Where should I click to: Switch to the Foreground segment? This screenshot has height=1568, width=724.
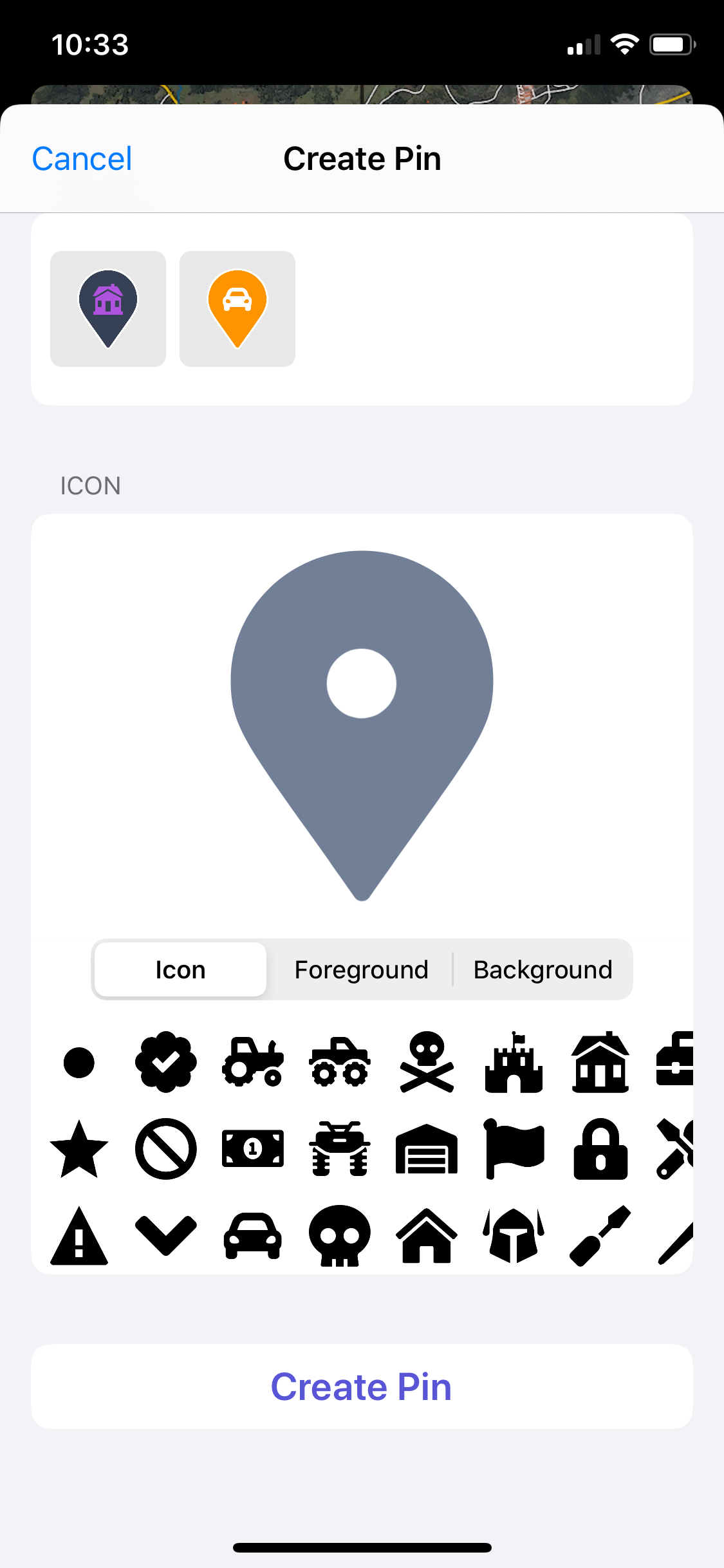click(361, 969)
